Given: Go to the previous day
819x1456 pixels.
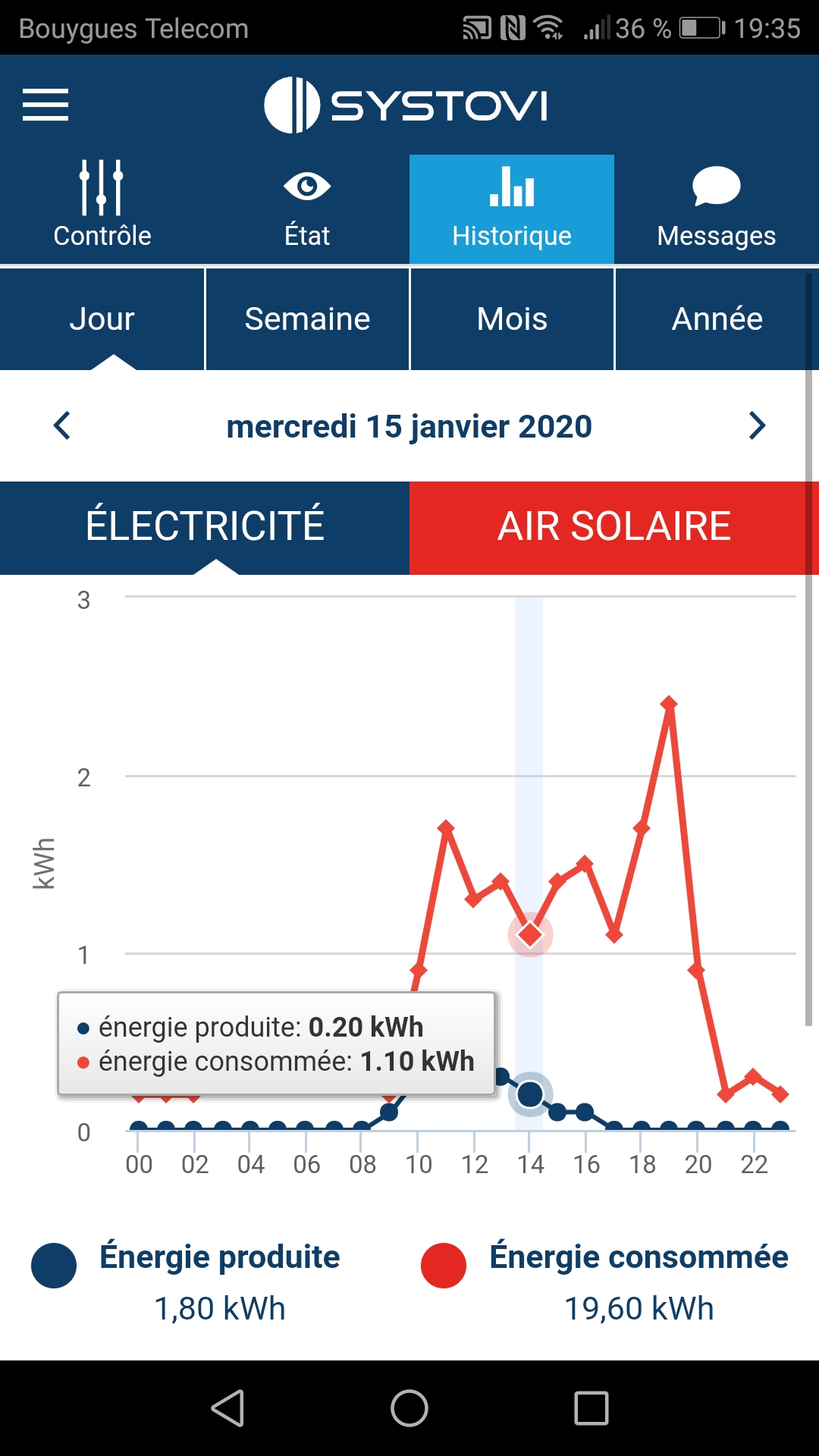Looking at the screenshot, I should 62,425.
